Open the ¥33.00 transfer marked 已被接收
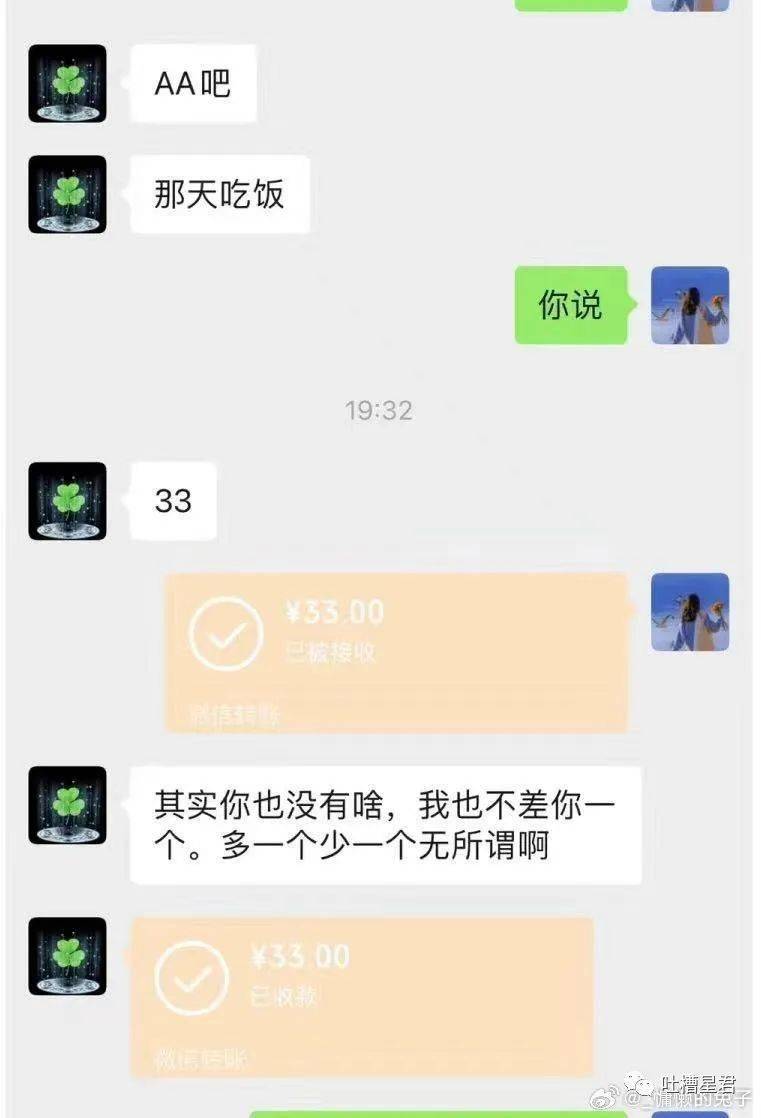The width and height of the screenshot is (761, 1118). point(396,652)
